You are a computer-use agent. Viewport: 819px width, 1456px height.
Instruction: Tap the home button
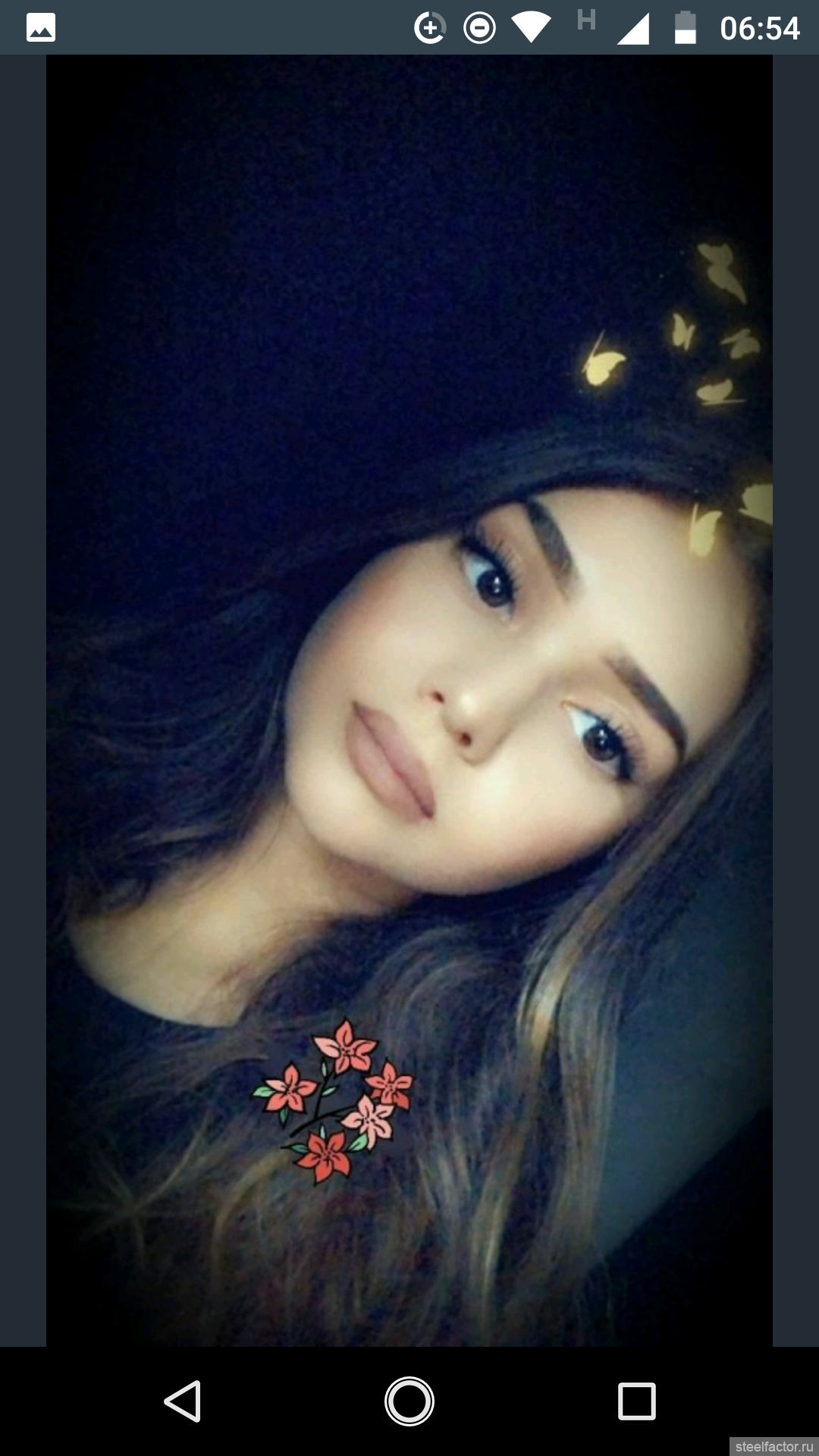point(409,1401)
